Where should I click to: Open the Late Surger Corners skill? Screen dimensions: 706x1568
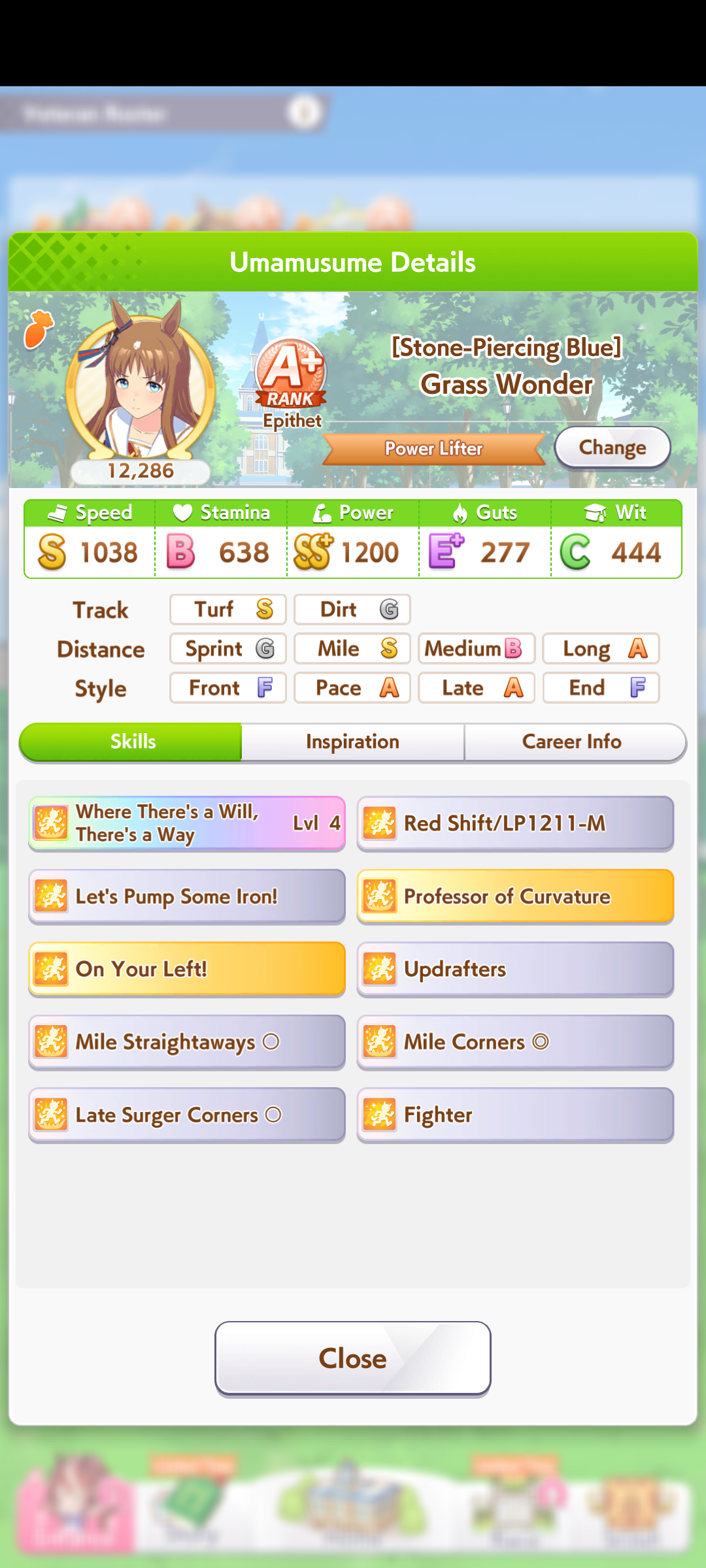(187, 1115)
